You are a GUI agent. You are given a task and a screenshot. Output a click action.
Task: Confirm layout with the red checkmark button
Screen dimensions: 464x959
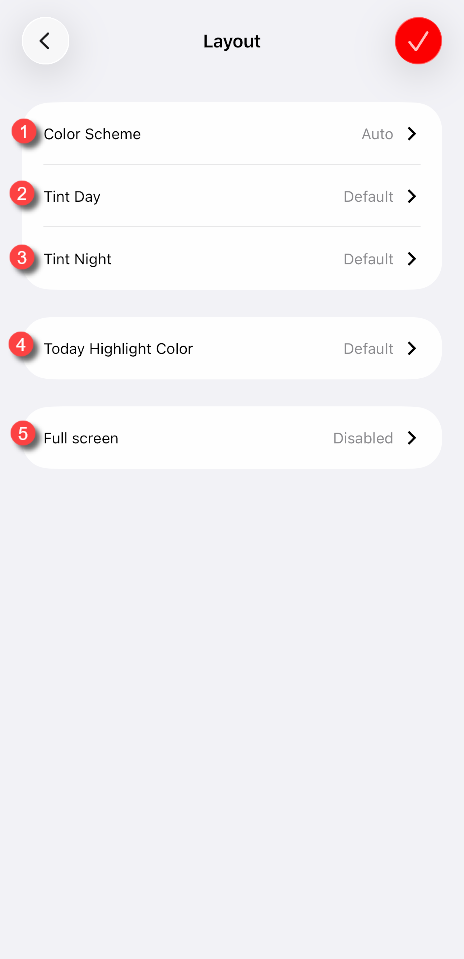tap(418, 41)
